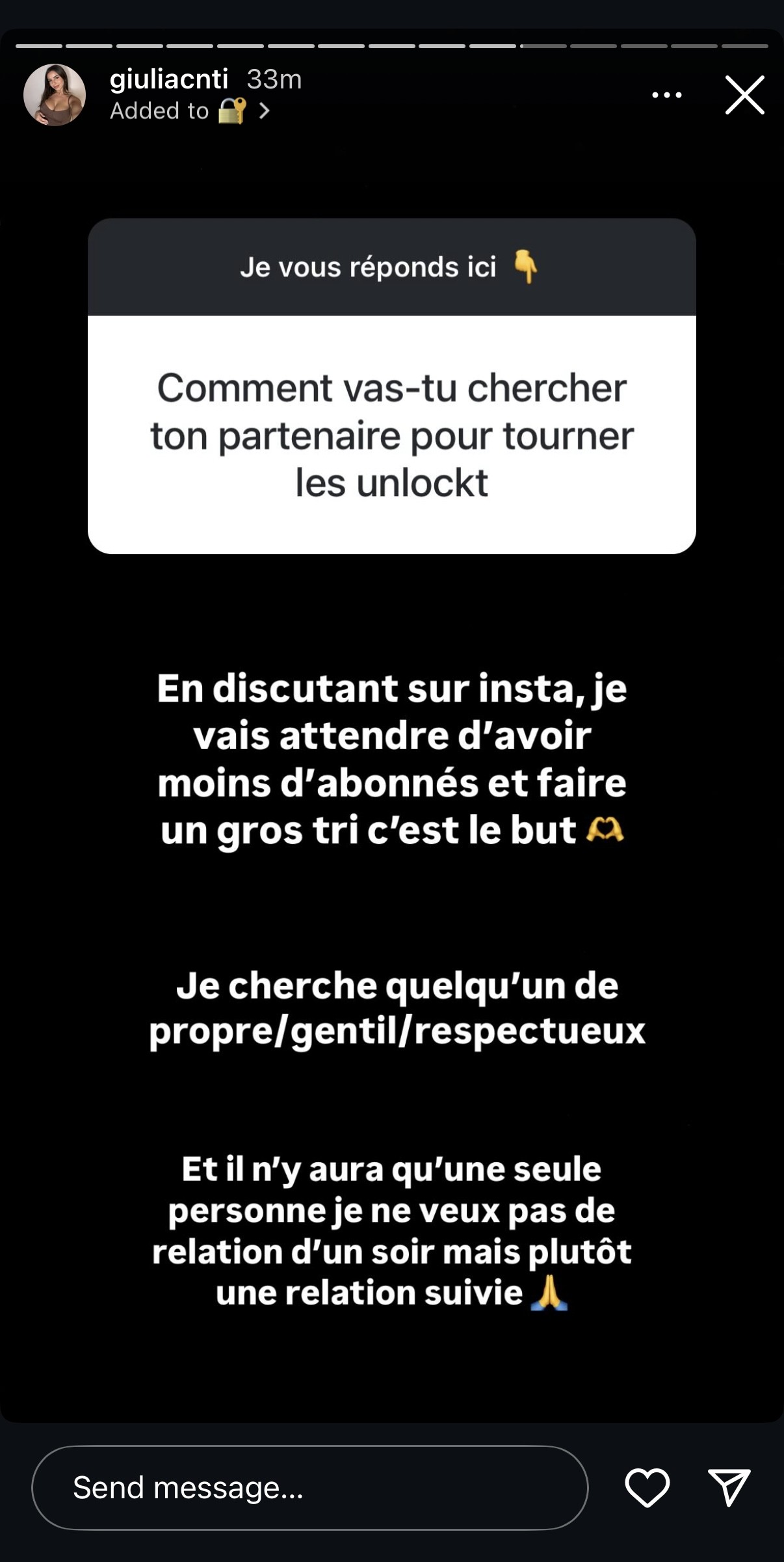Share the story via paper plane icon
Screen dimensions: 784x1562
tap(729, 1487)
